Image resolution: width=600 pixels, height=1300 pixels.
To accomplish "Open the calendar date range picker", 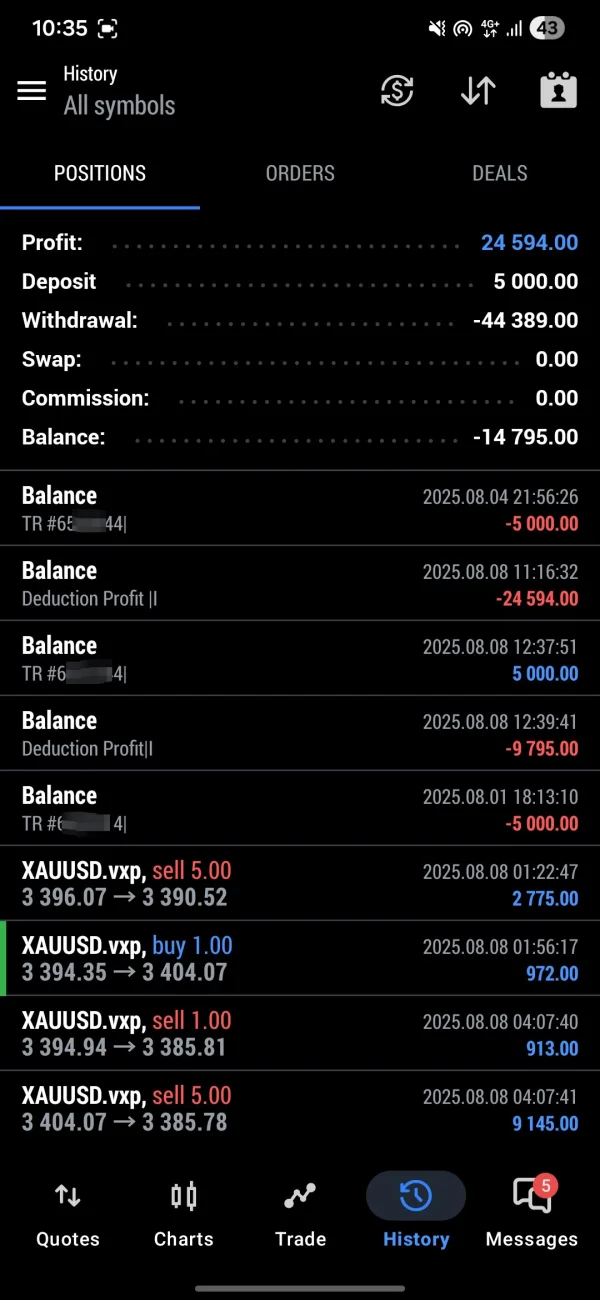I will tap(558, 91).
